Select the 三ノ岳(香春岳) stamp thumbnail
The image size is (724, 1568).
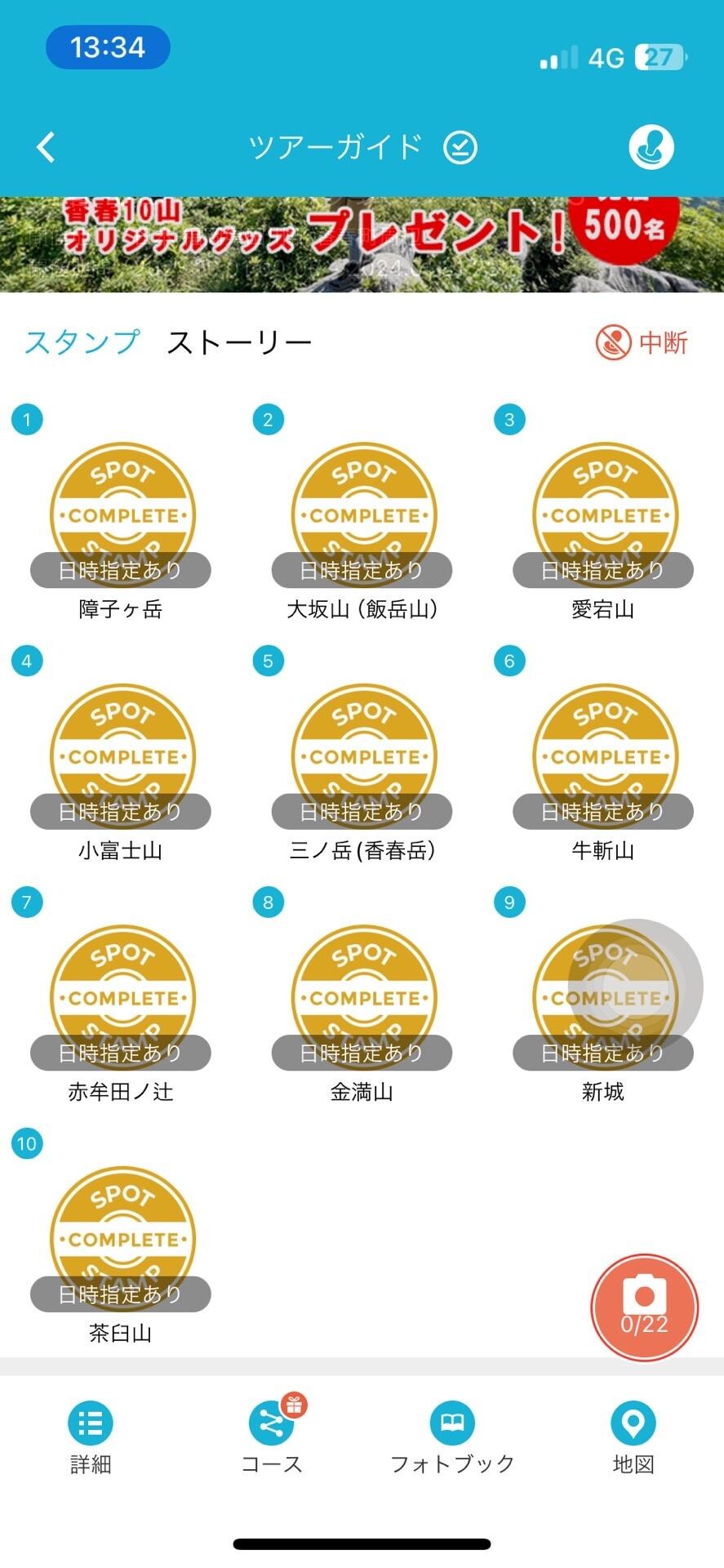(362, 755)
